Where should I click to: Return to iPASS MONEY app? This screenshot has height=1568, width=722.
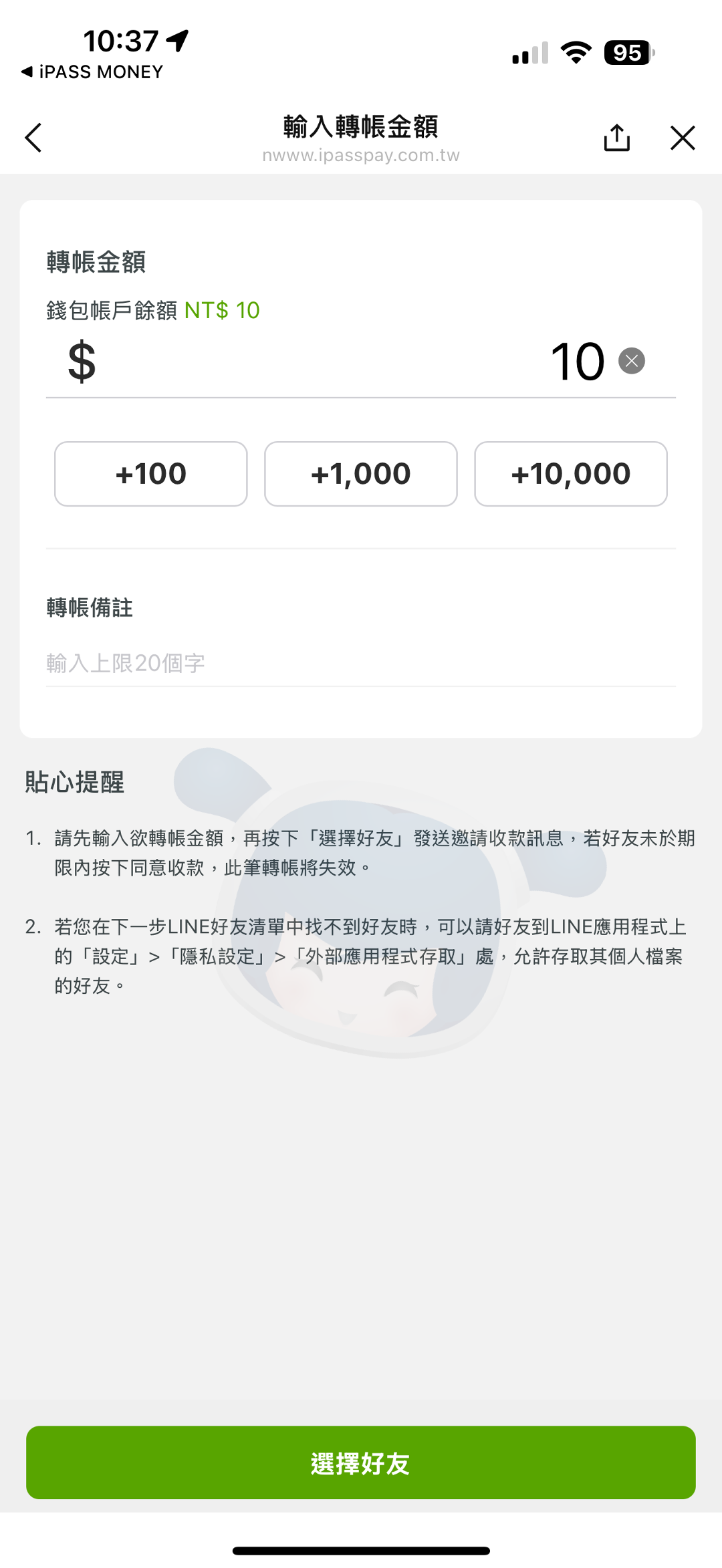[x=92, y=72]
